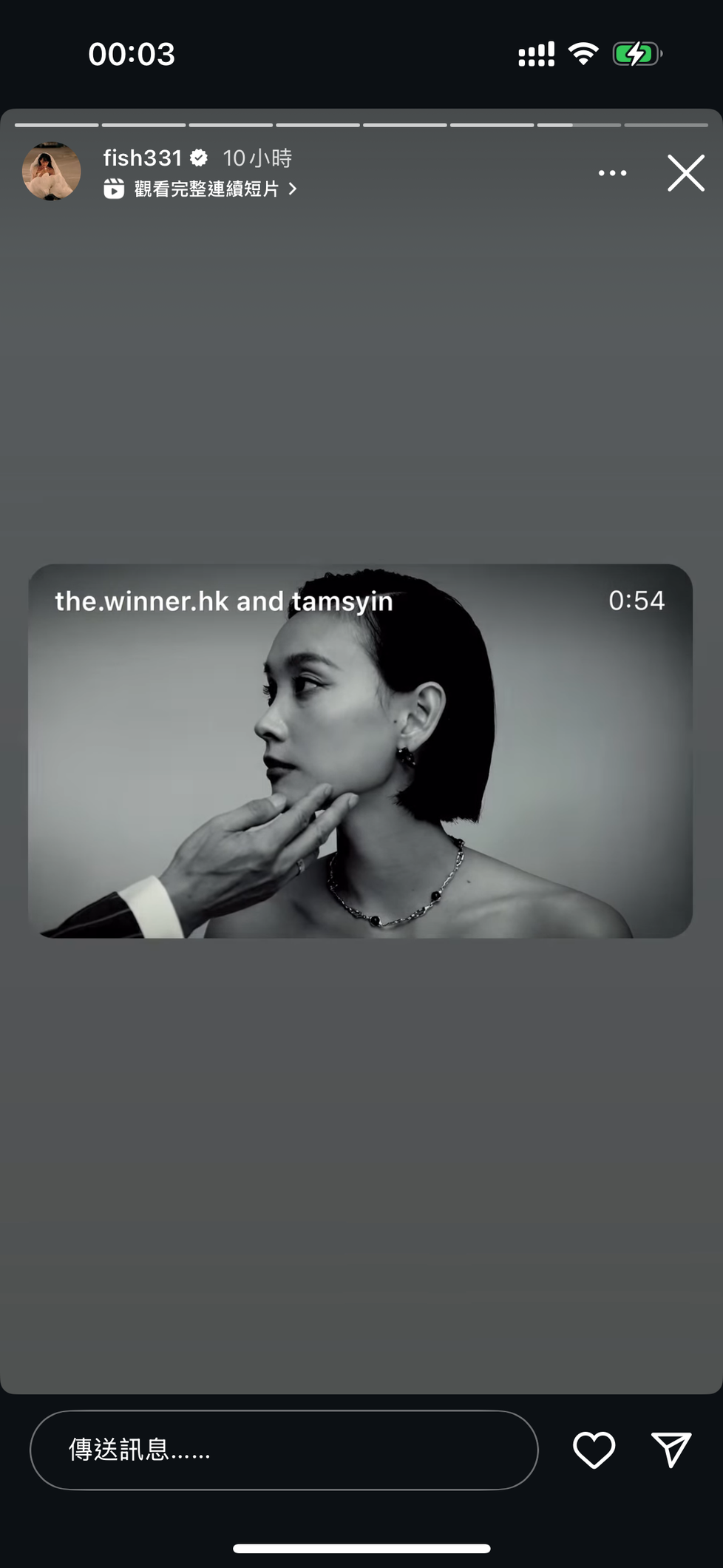Open the shared reel by the.winner.hk and tamsyin
The width and height of the screenshot is (723, 1568).
(361, 751)
